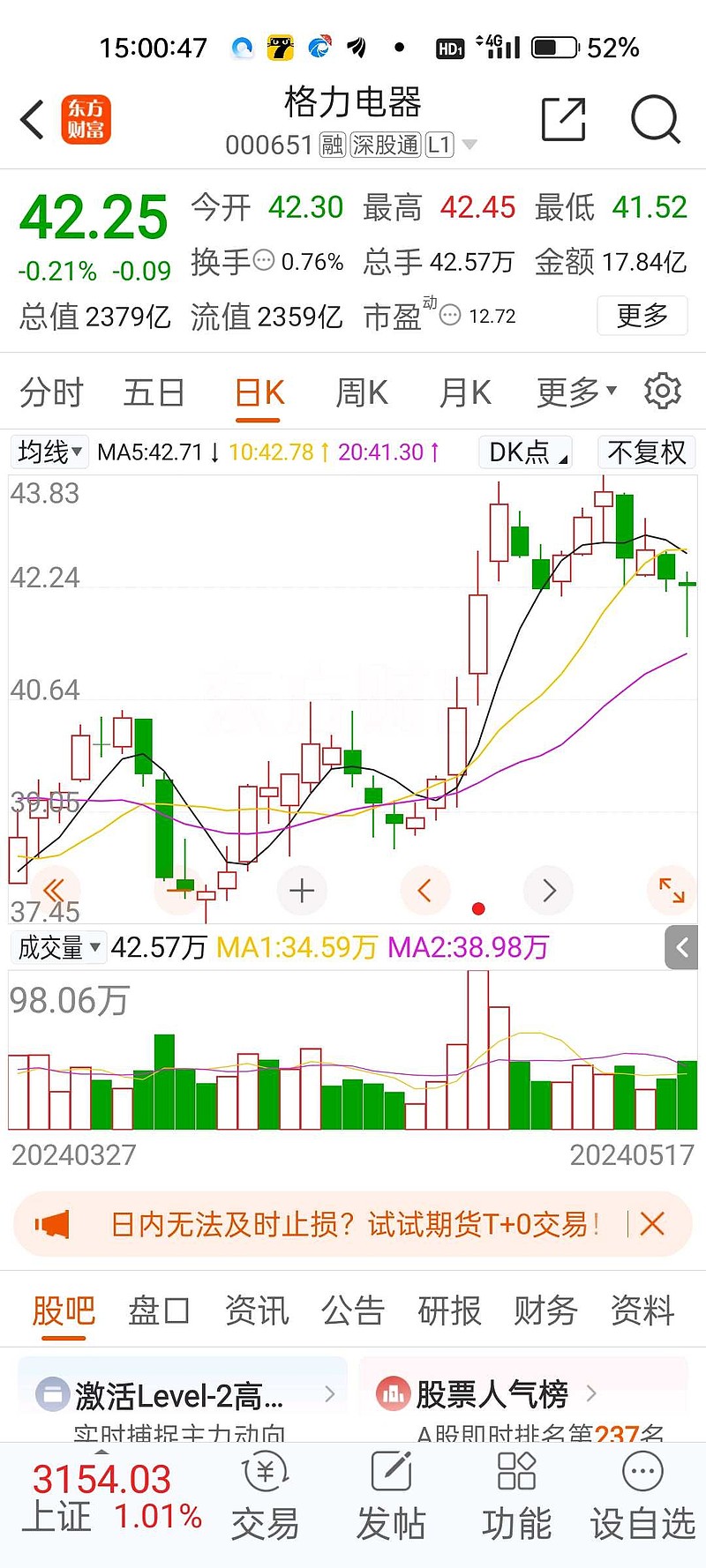This screenshot has width=706, height=1568.
Task: Tap the zoom-in plus icon on chart
Action: tap(302, 891)
